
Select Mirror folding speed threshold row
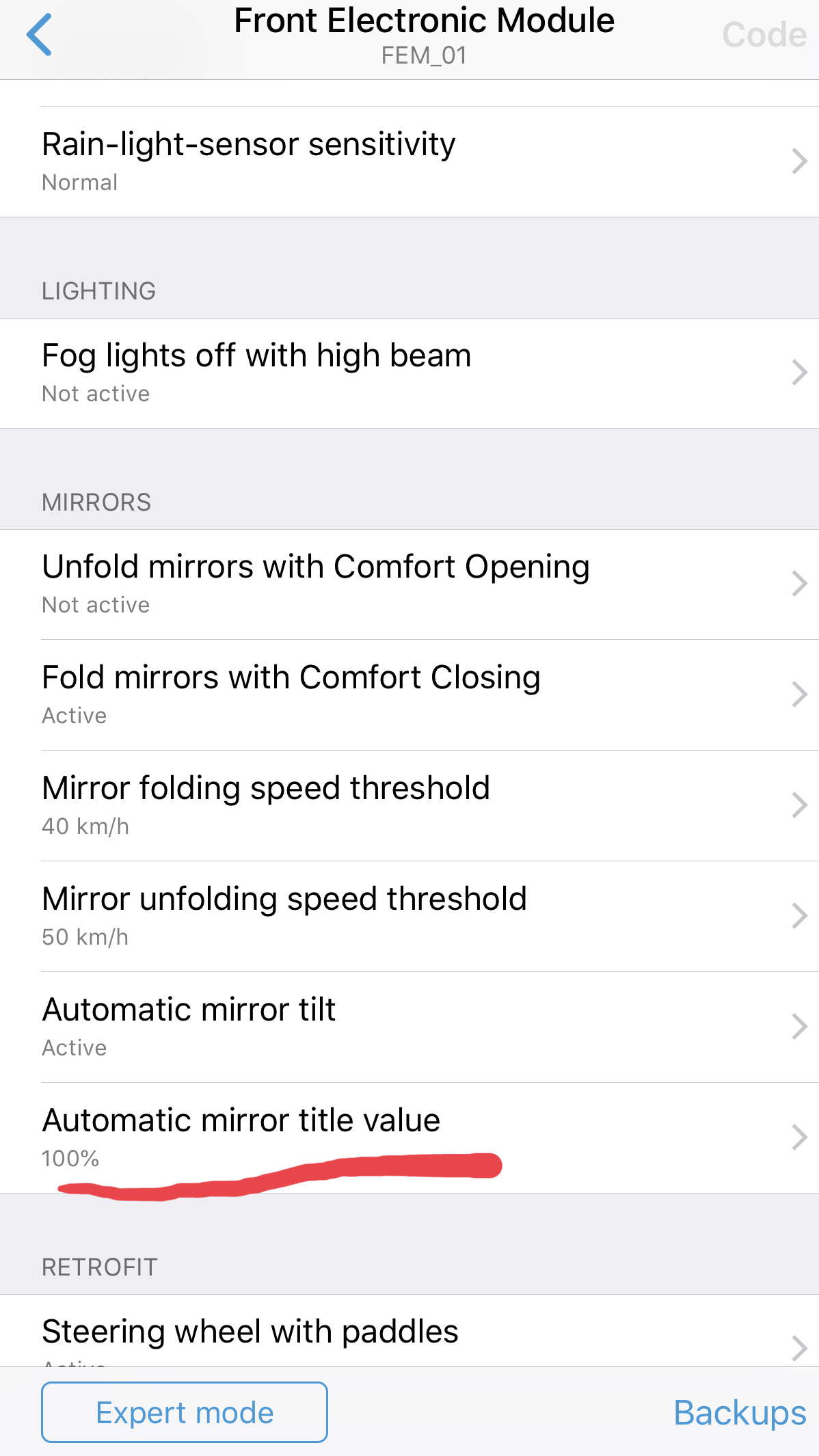(409, 806)
